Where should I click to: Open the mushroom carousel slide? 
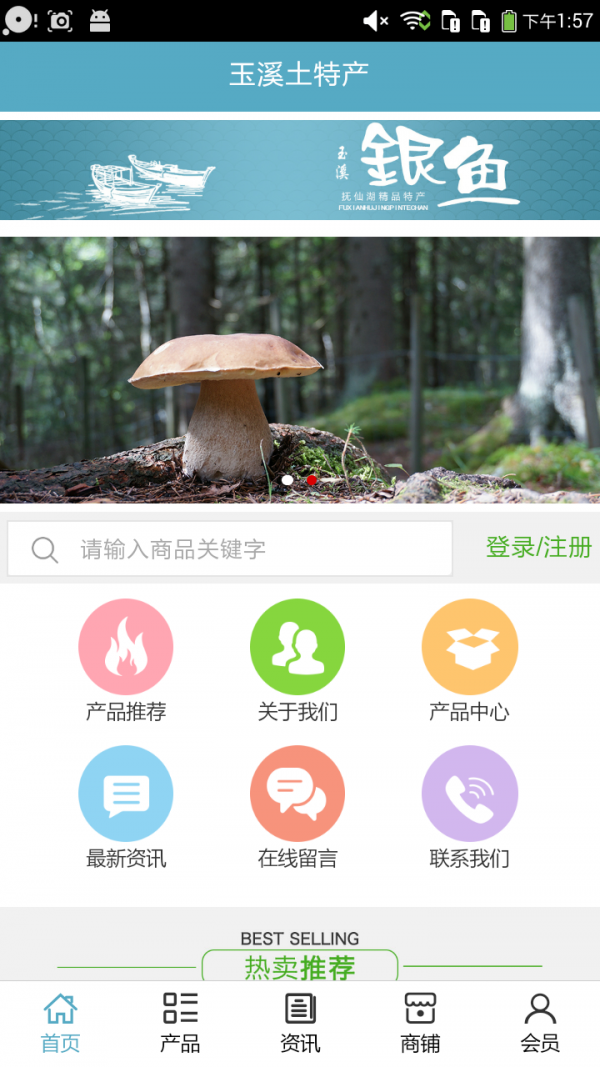tap(300, 370)
